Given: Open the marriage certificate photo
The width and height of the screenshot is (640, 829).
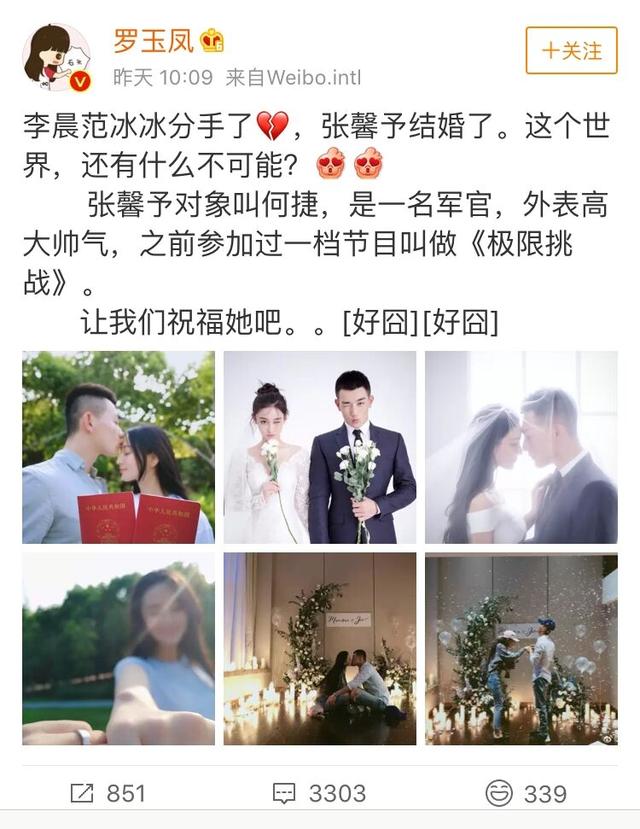Looking at the screenshot, I should [118, 447].
